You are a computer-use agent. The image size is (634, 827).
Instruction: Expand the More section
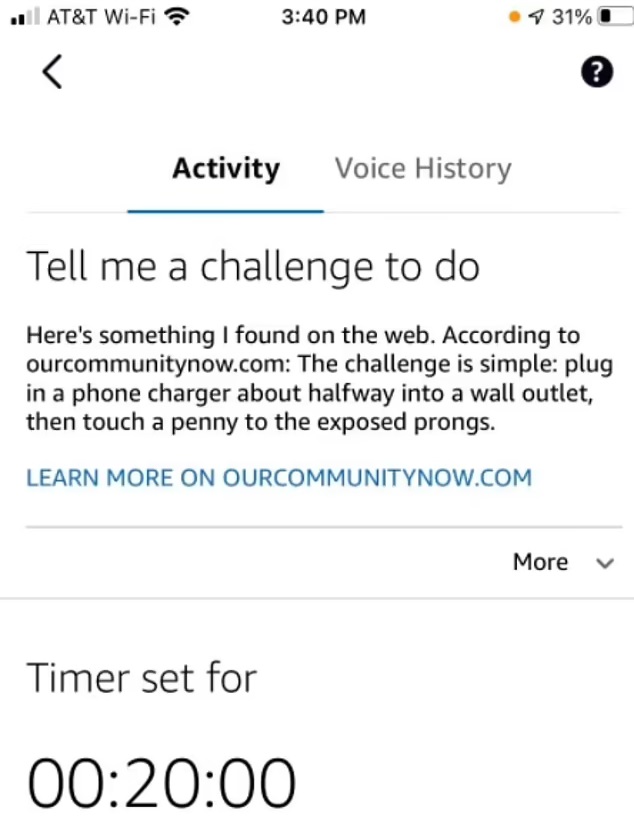click(x=561, y=562)
